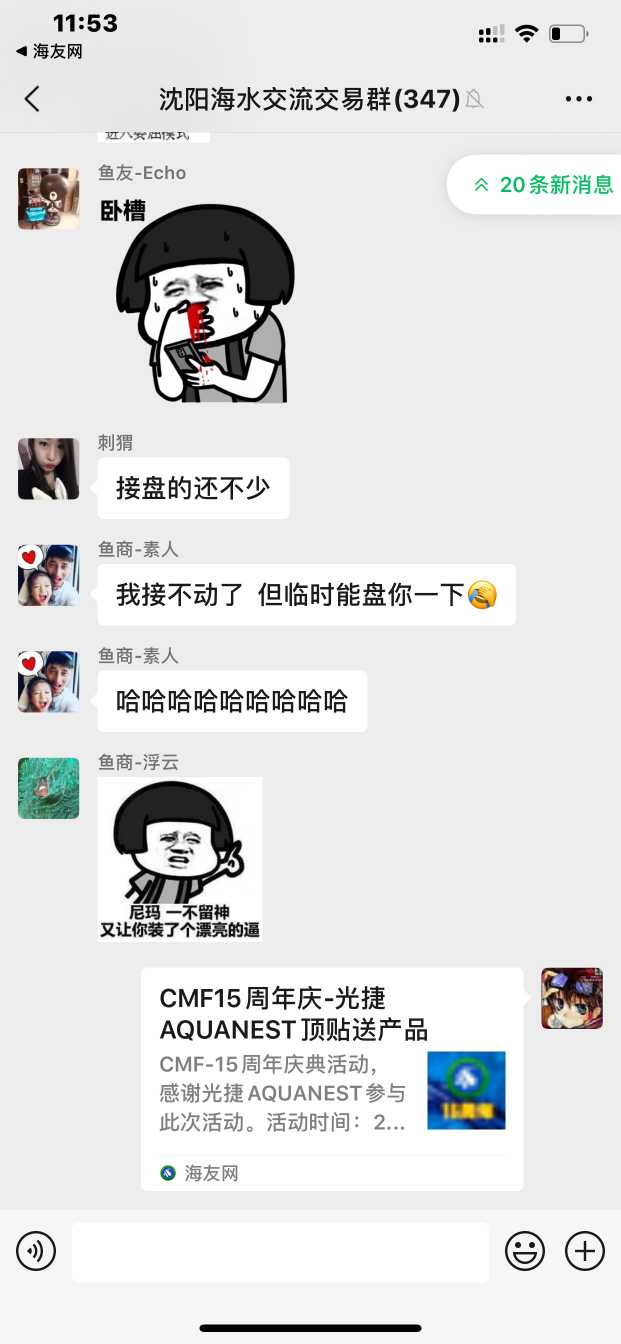View 鱼商-浮云's profile avatar
621x1344 pixels.
pos(48,788)
